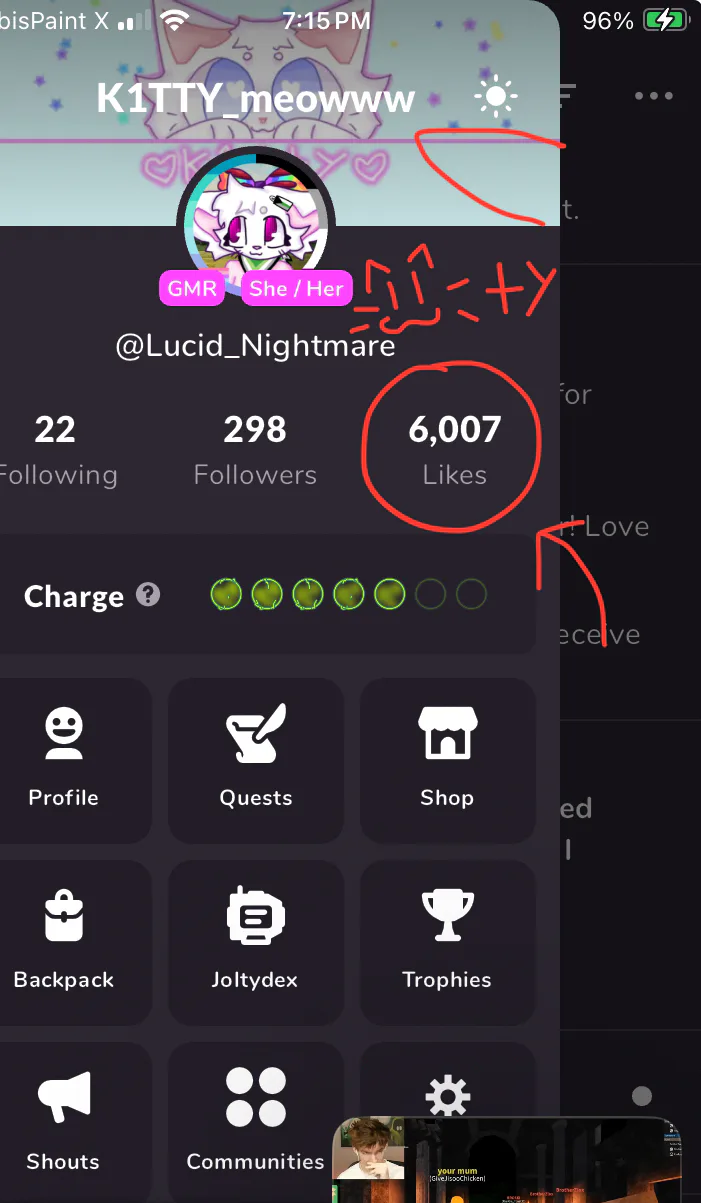This screenshot has width=701, height=1203.
Task: Open the Quests tile
Action: 256,760
